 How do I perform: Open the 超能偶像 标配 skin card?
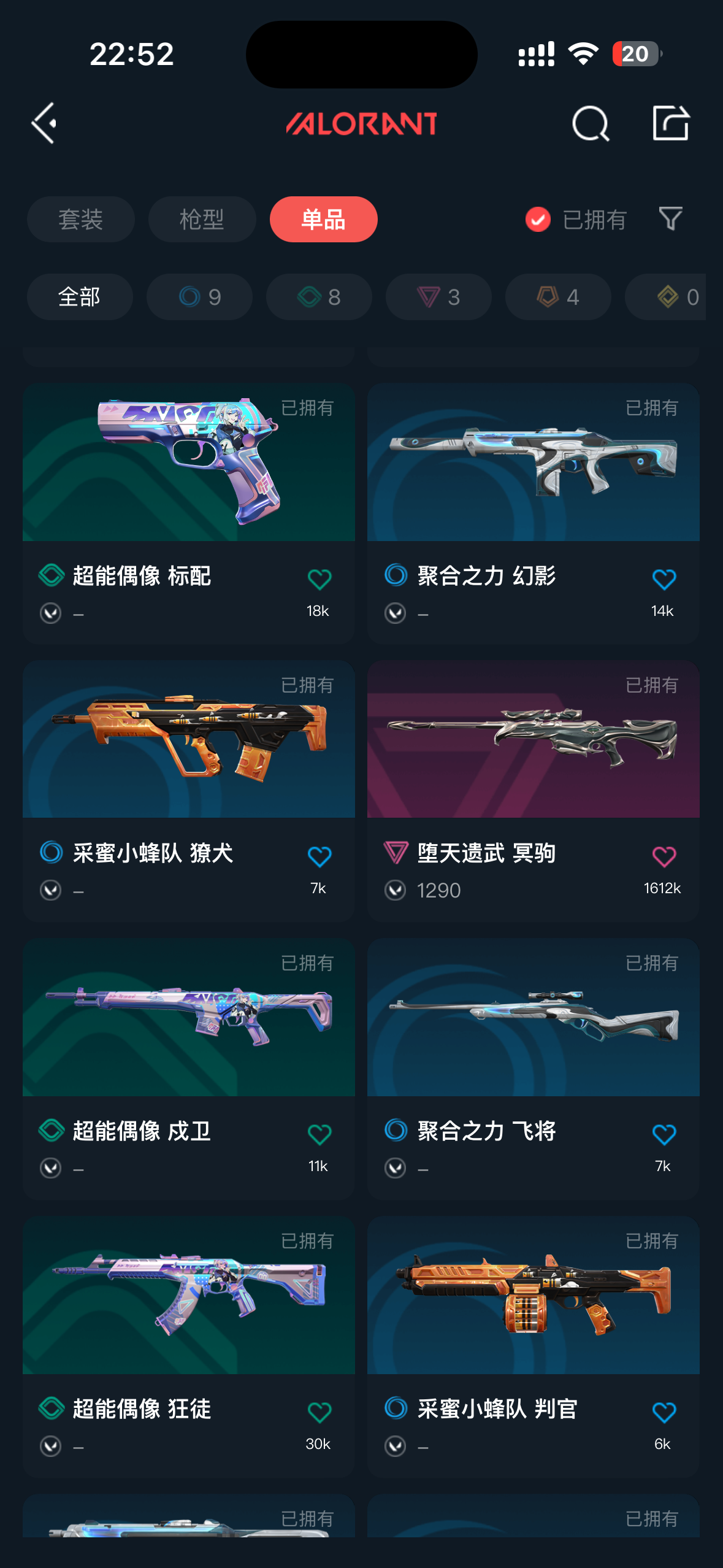[x=189, y=513]
